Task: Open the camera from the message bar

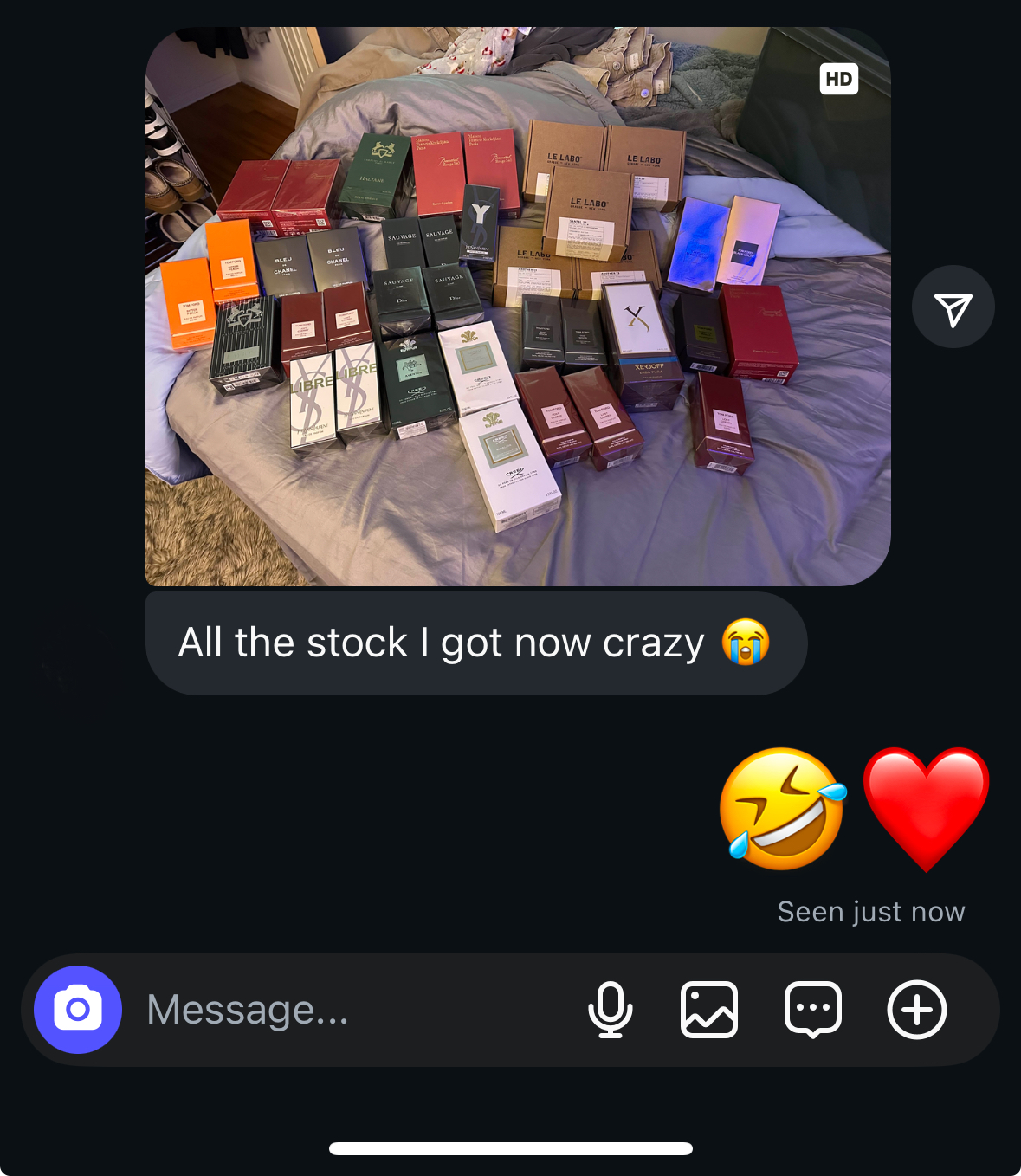Action: 78,1010
